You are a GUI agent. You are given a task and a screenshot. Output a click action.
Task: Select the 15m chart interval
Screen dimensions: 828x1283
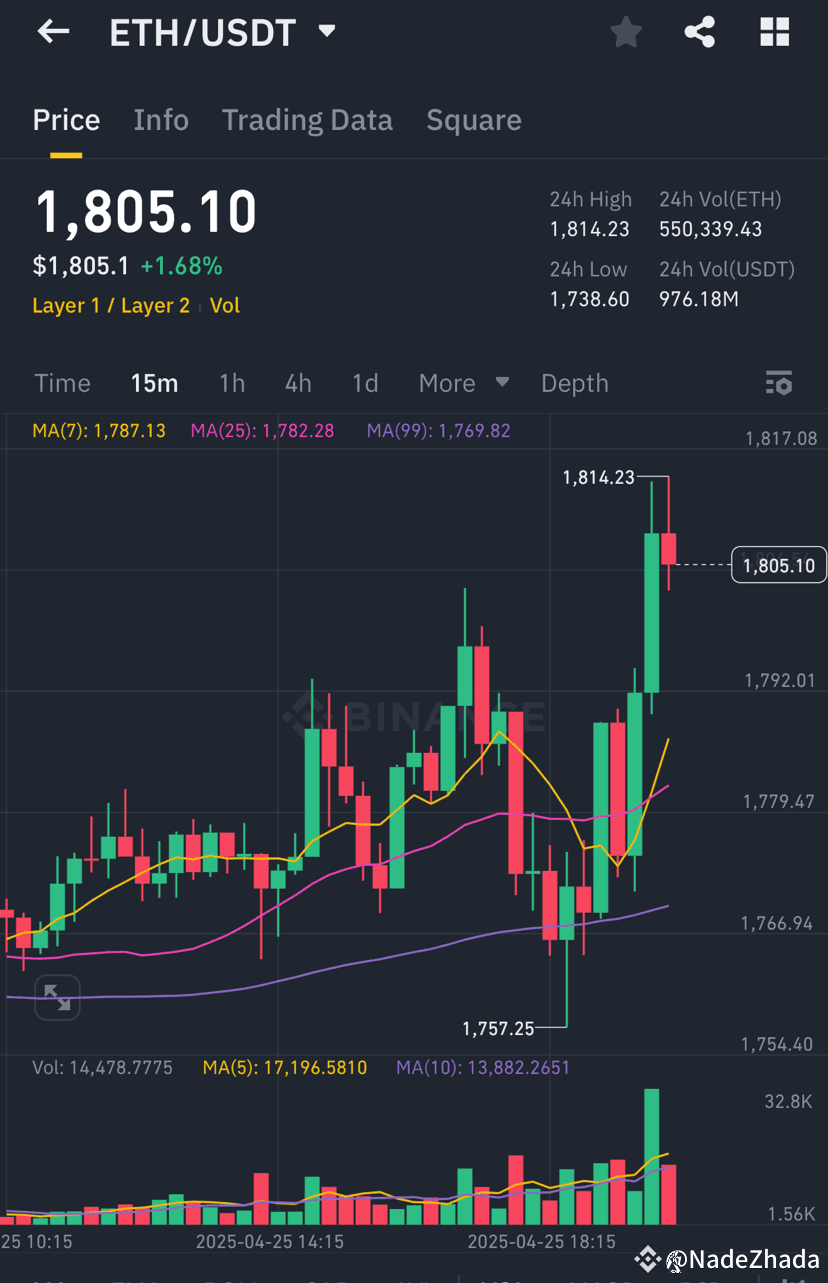click(154, 383)
